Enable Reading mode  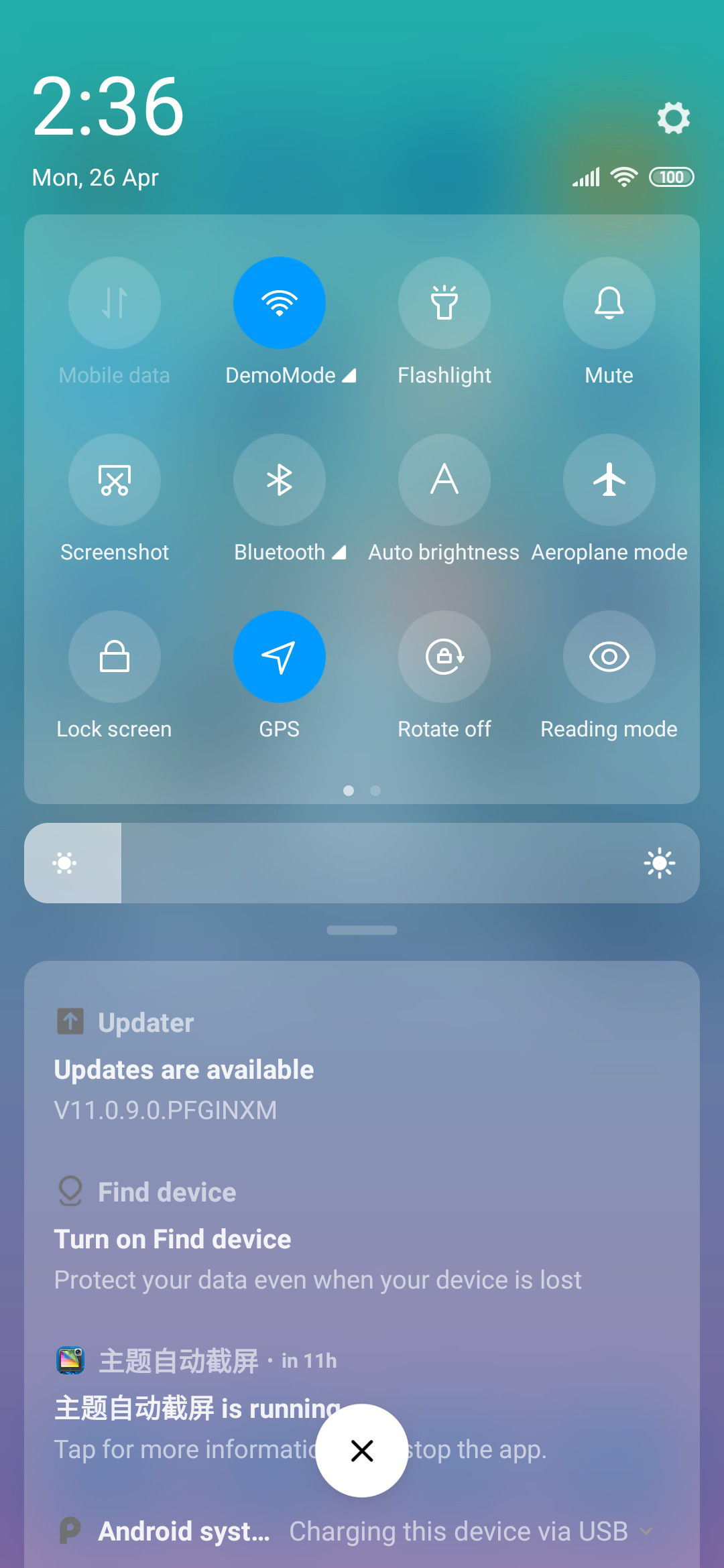click(x=609, y=657)
